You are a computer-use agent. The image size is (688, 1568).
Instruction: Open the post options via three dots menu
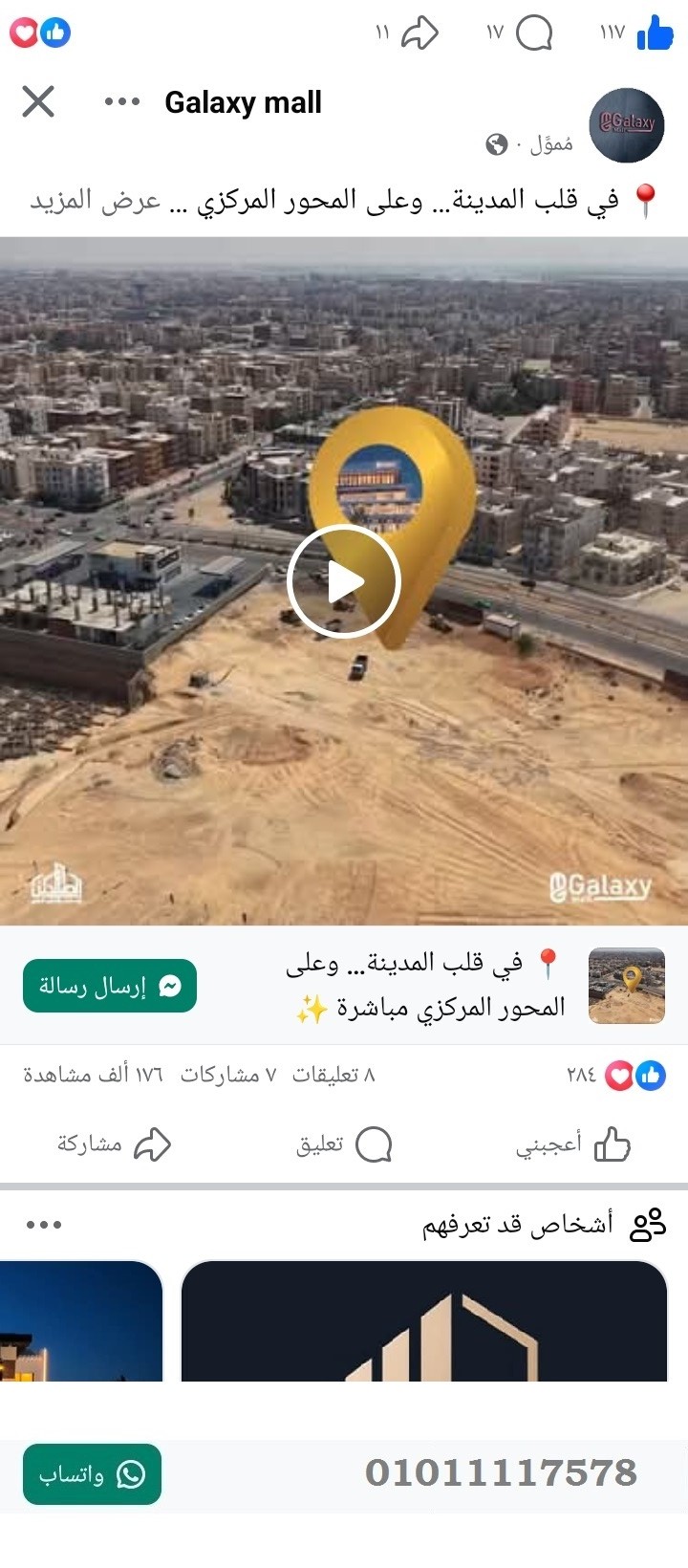point(120,101)
